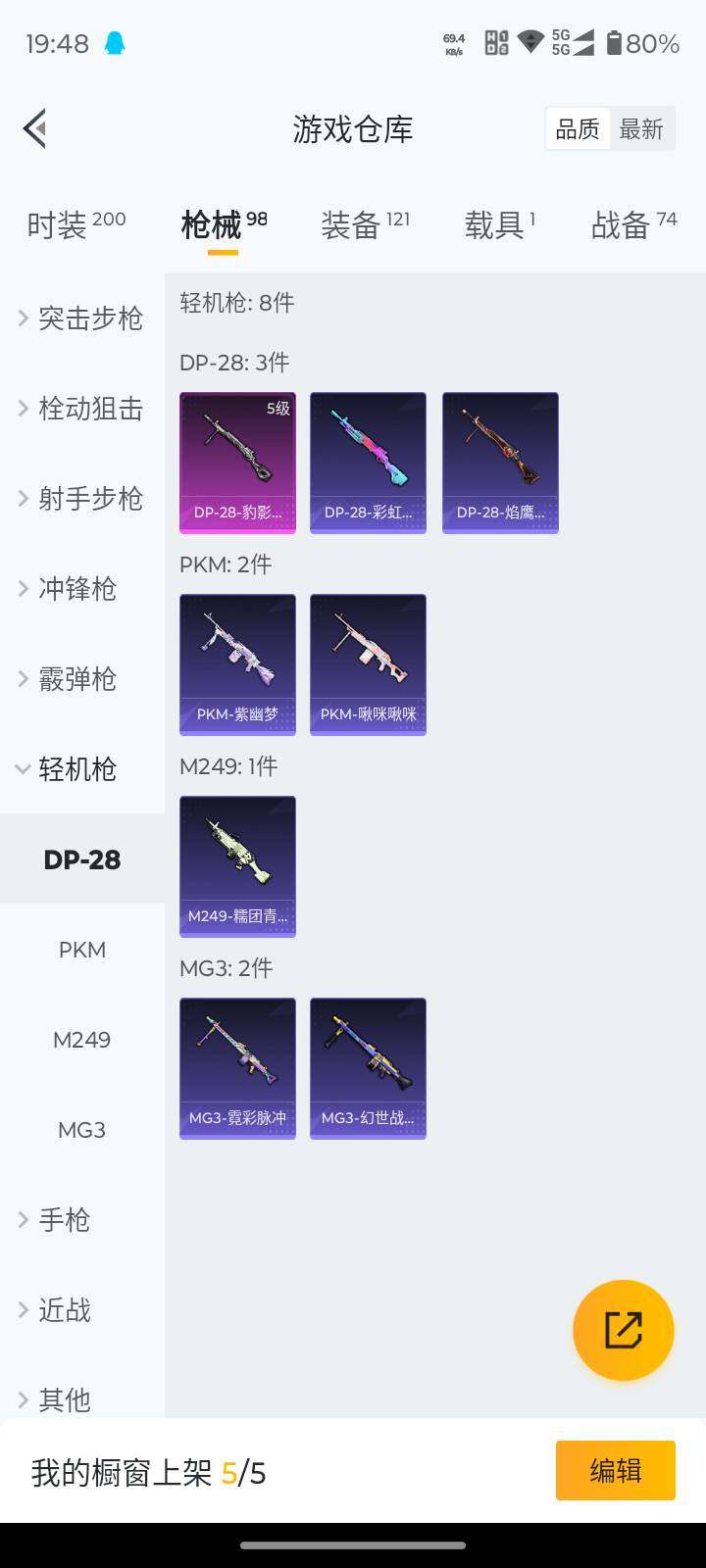Screen dimensions: 706x1568
Task: Select M249 in the sidebar
Action: tap(82, 1040)
